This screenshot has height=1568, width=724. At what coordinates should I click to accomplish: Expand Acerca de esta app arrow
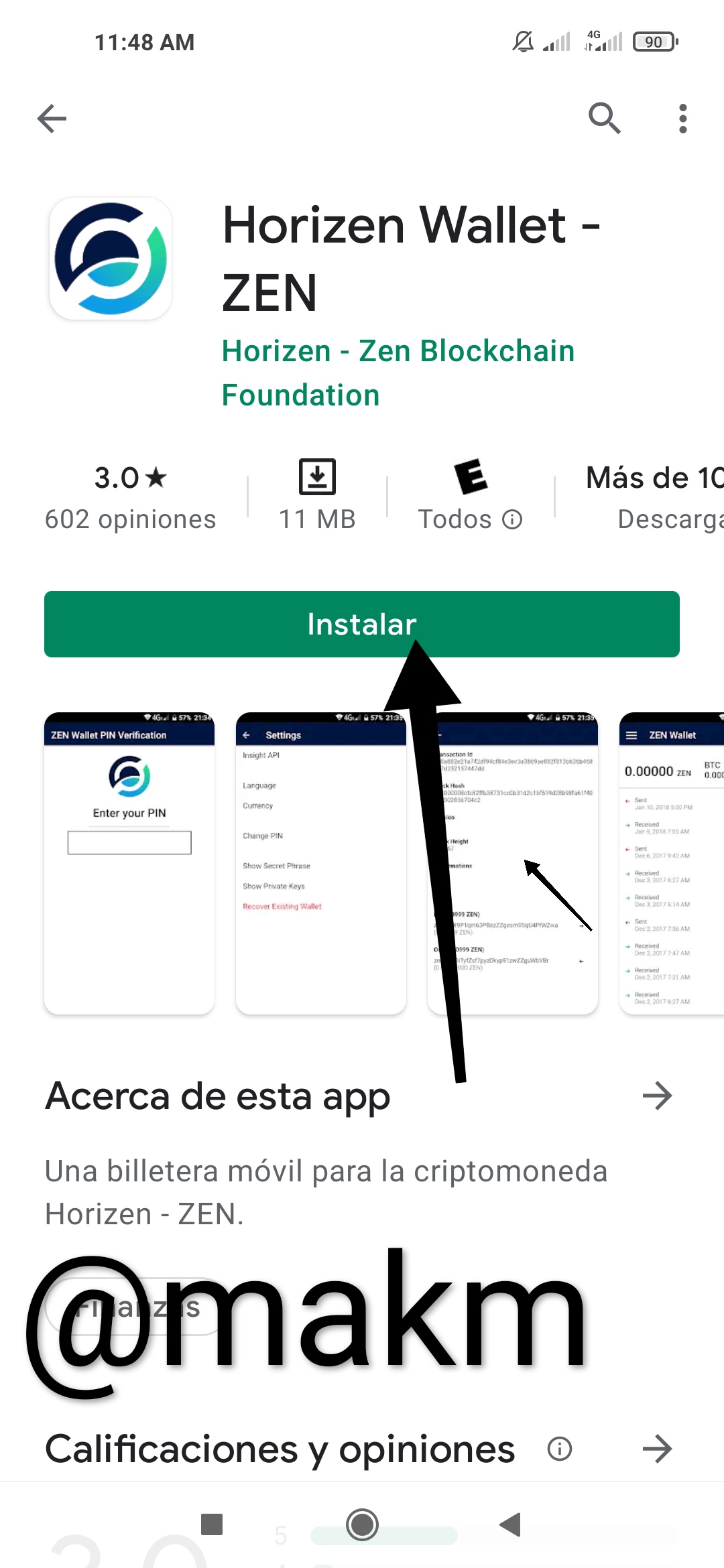click(657, 1096)
